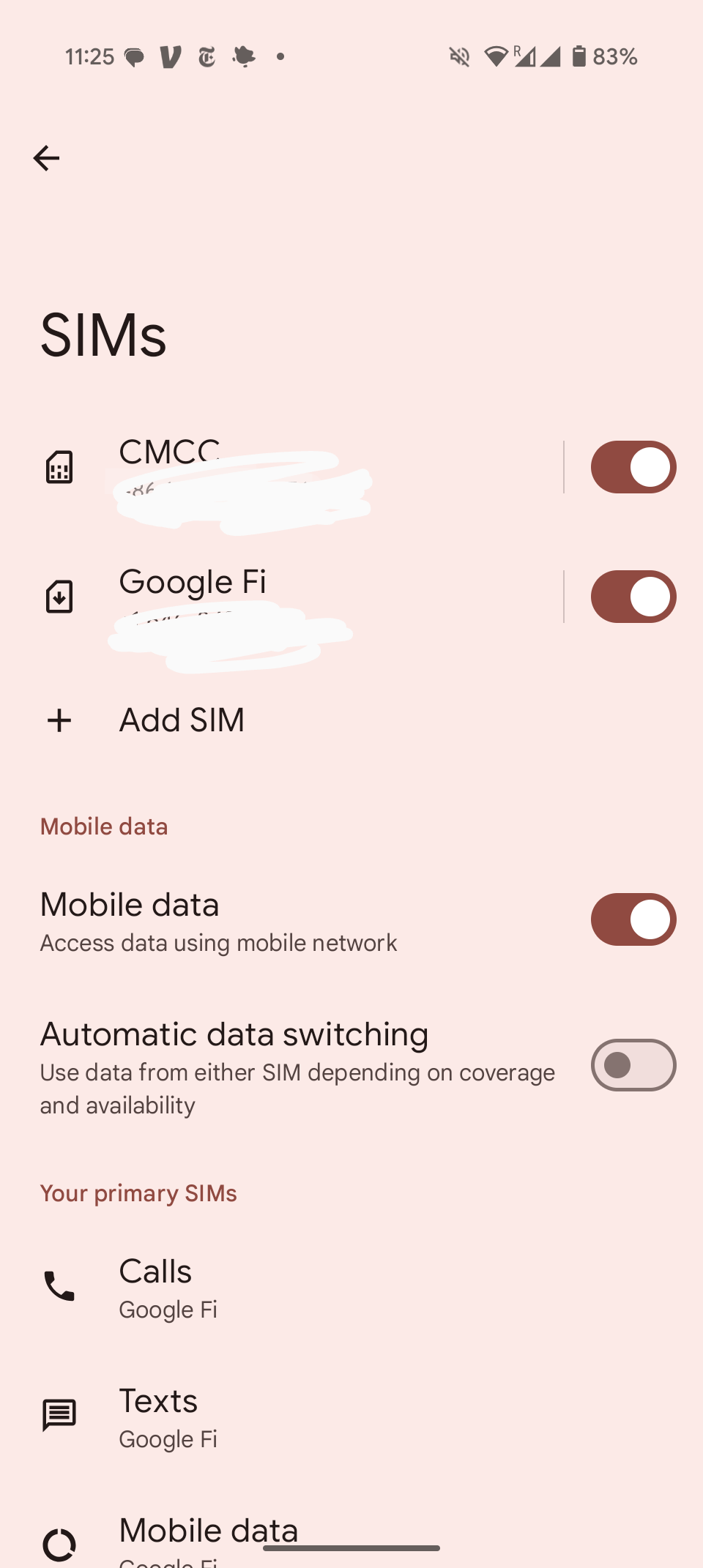
Task: Turn off Mobile data access
Action: point(633,919)
